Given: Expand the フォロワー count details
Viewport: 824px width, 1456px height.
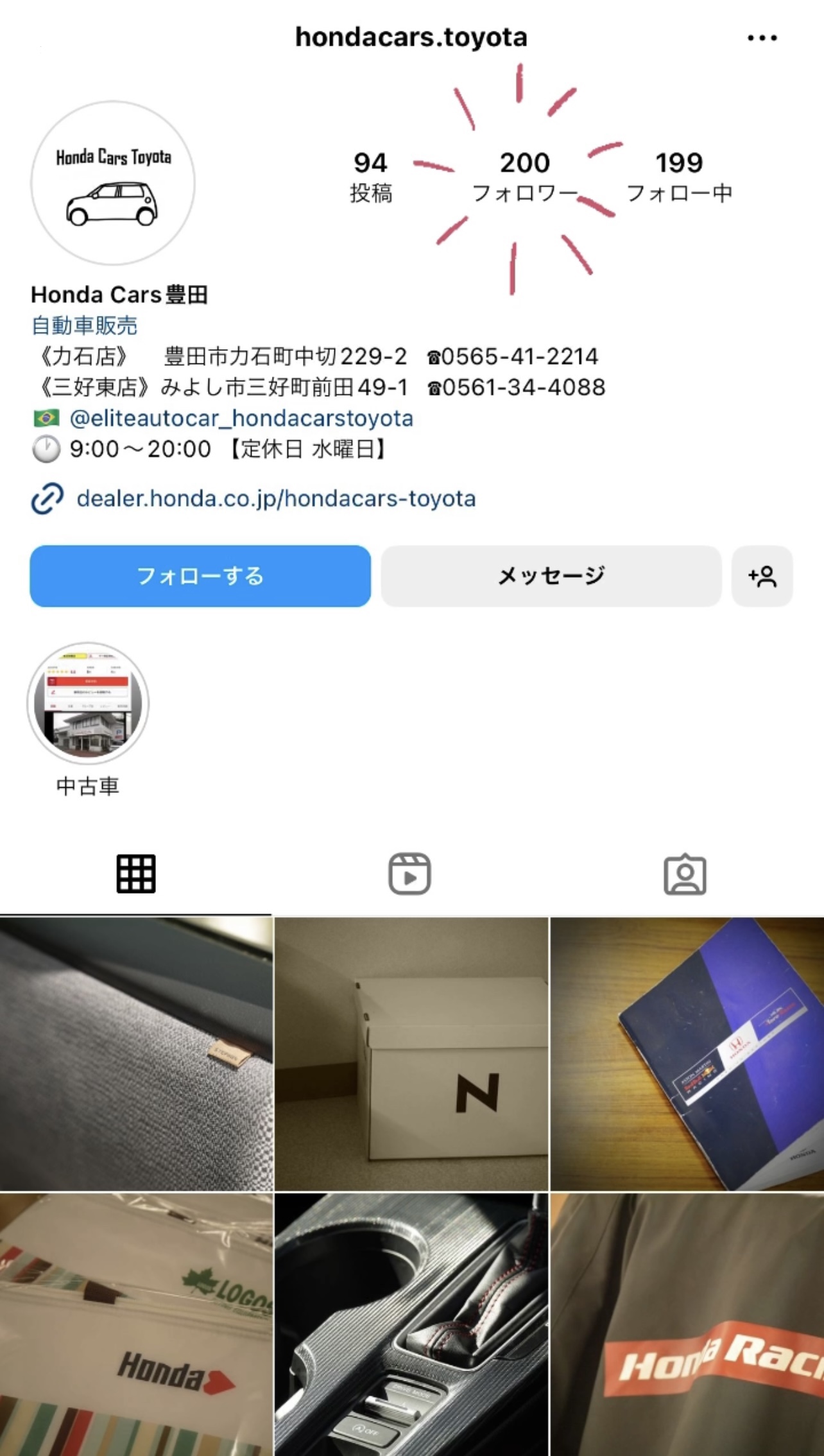Looking at the screenshot, I should 525,177.
